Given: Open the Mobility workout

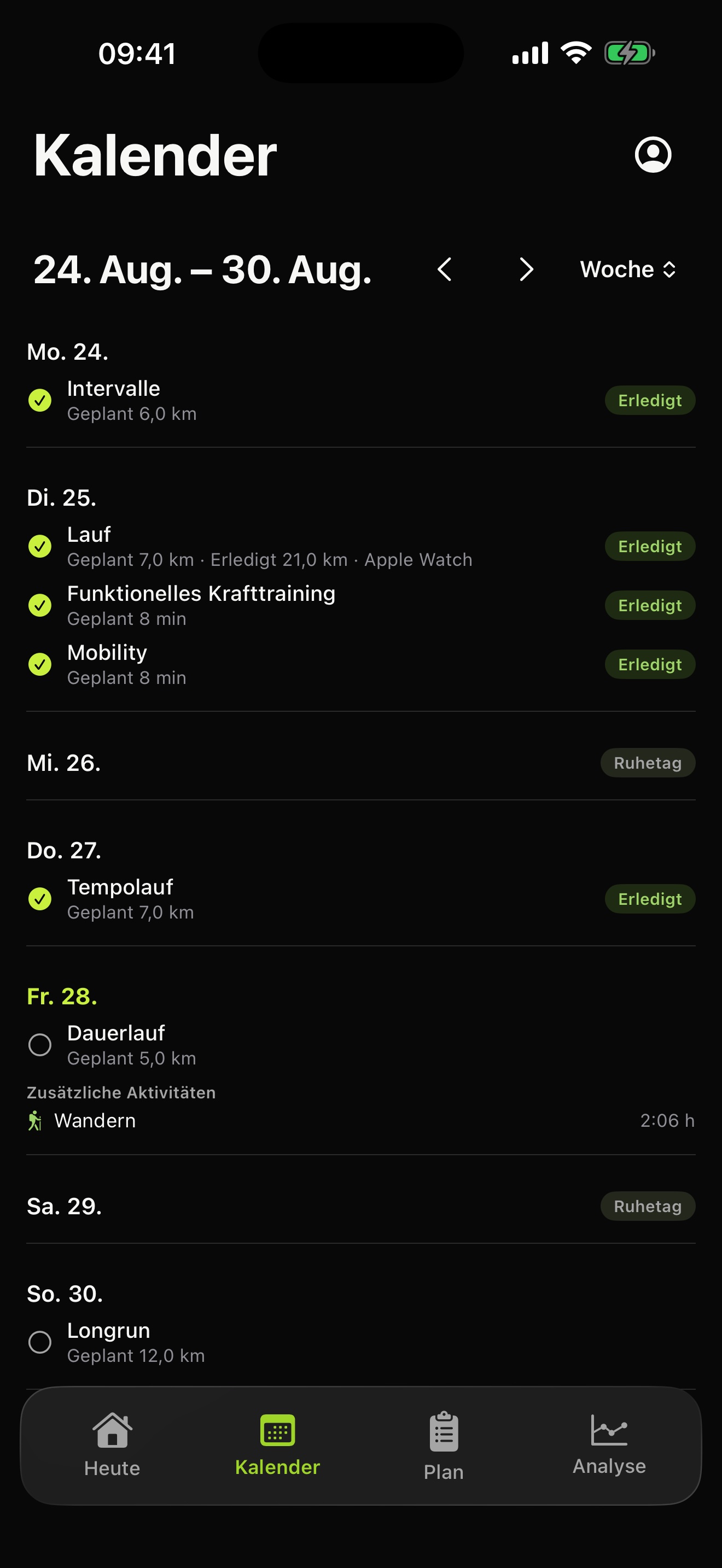Looking at the screenshot, I should click(361, 665).
